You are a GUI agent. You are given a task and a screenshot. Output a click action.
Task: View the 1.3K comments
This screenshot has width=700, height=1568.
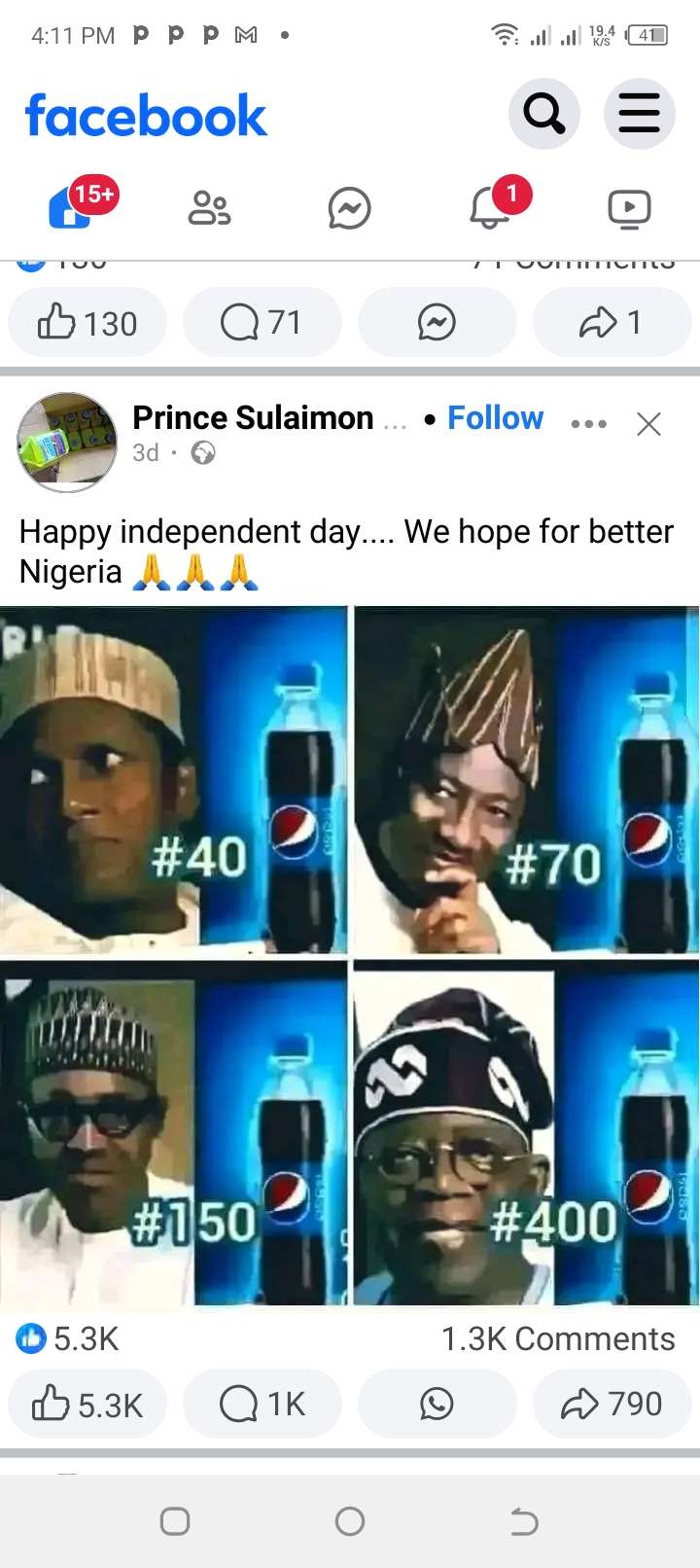557,1338
